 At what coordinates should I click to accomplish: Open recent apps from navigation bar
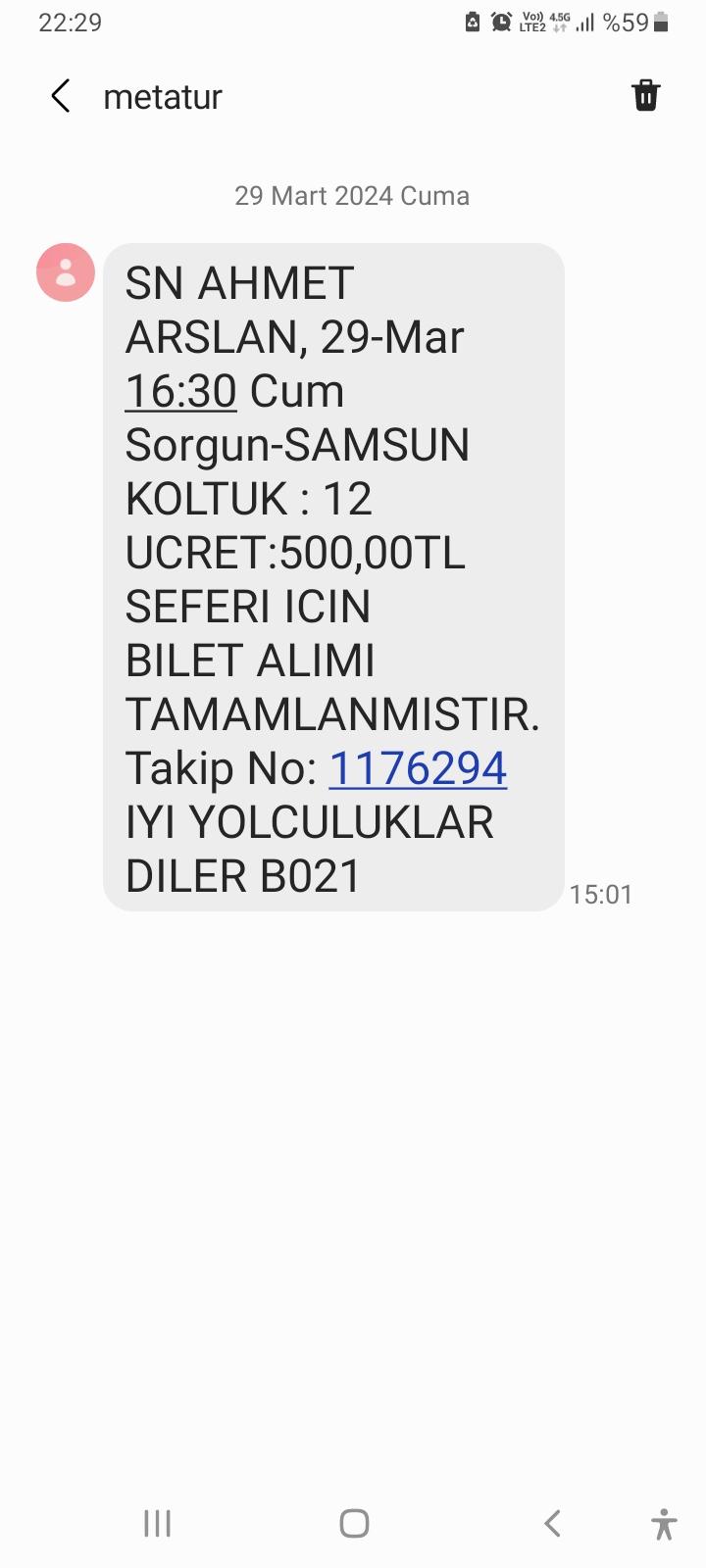(157, 1523)
